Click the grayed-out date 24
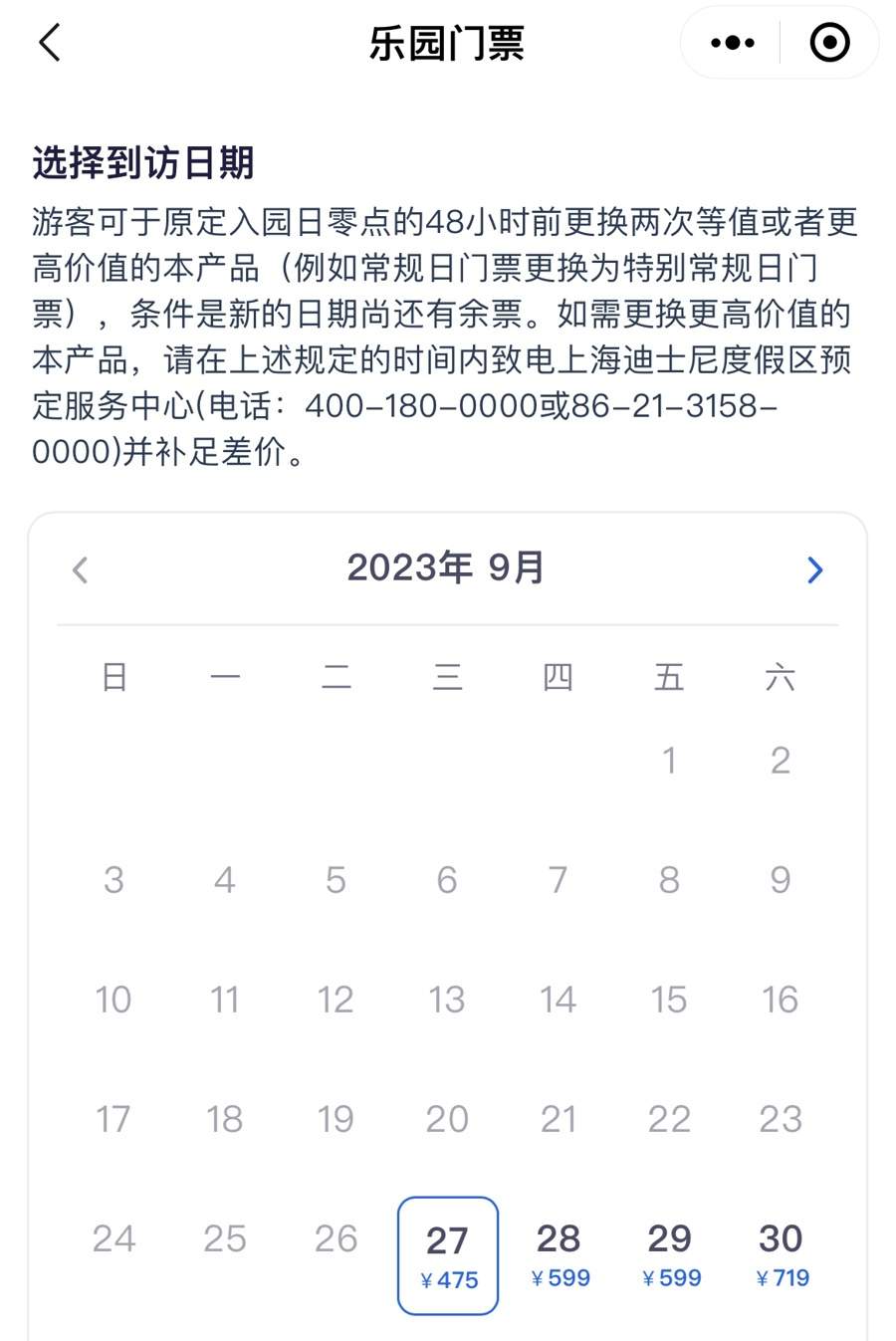Viewport: 896px width, 1341px height. tap(113, 1237)
